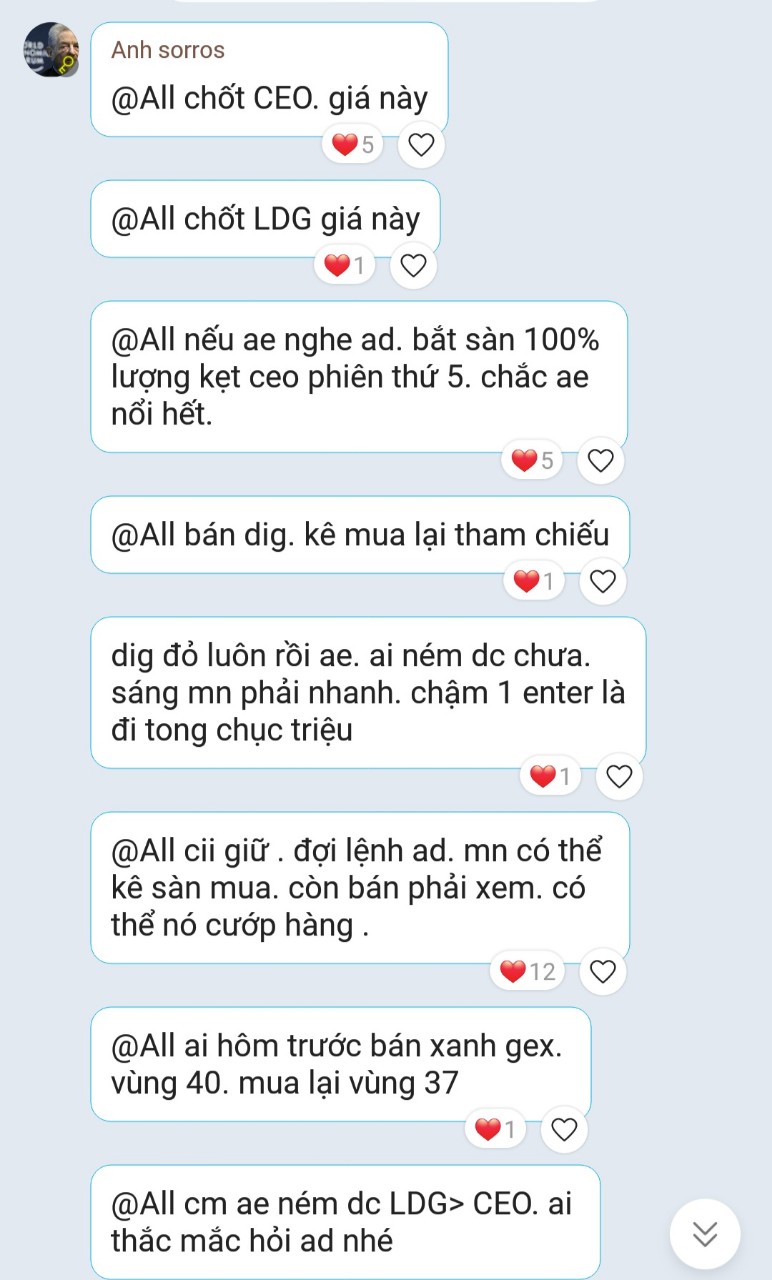Viewport: 772px width, 1280px height.
Task: View reaction on "dig đỏ luôn rồi ae"
Action: pyautogui.click(x=551, y=776)
